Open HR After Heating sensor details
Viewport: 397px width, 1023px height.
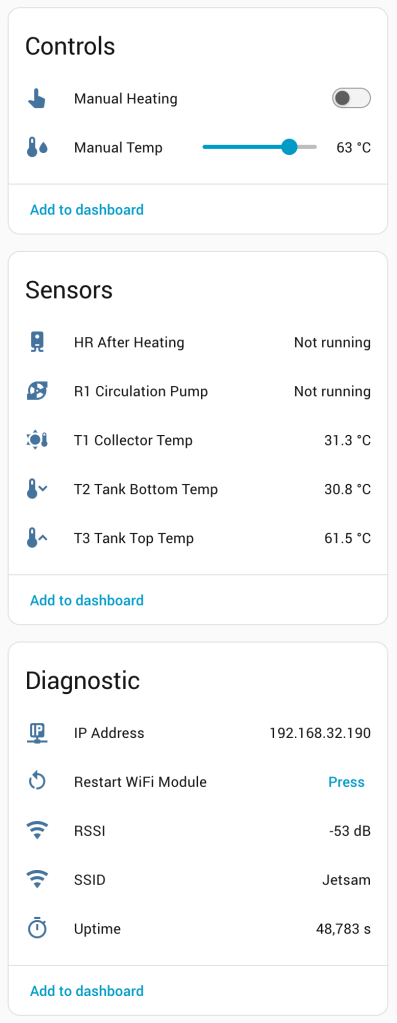click(x=198, y=343)
